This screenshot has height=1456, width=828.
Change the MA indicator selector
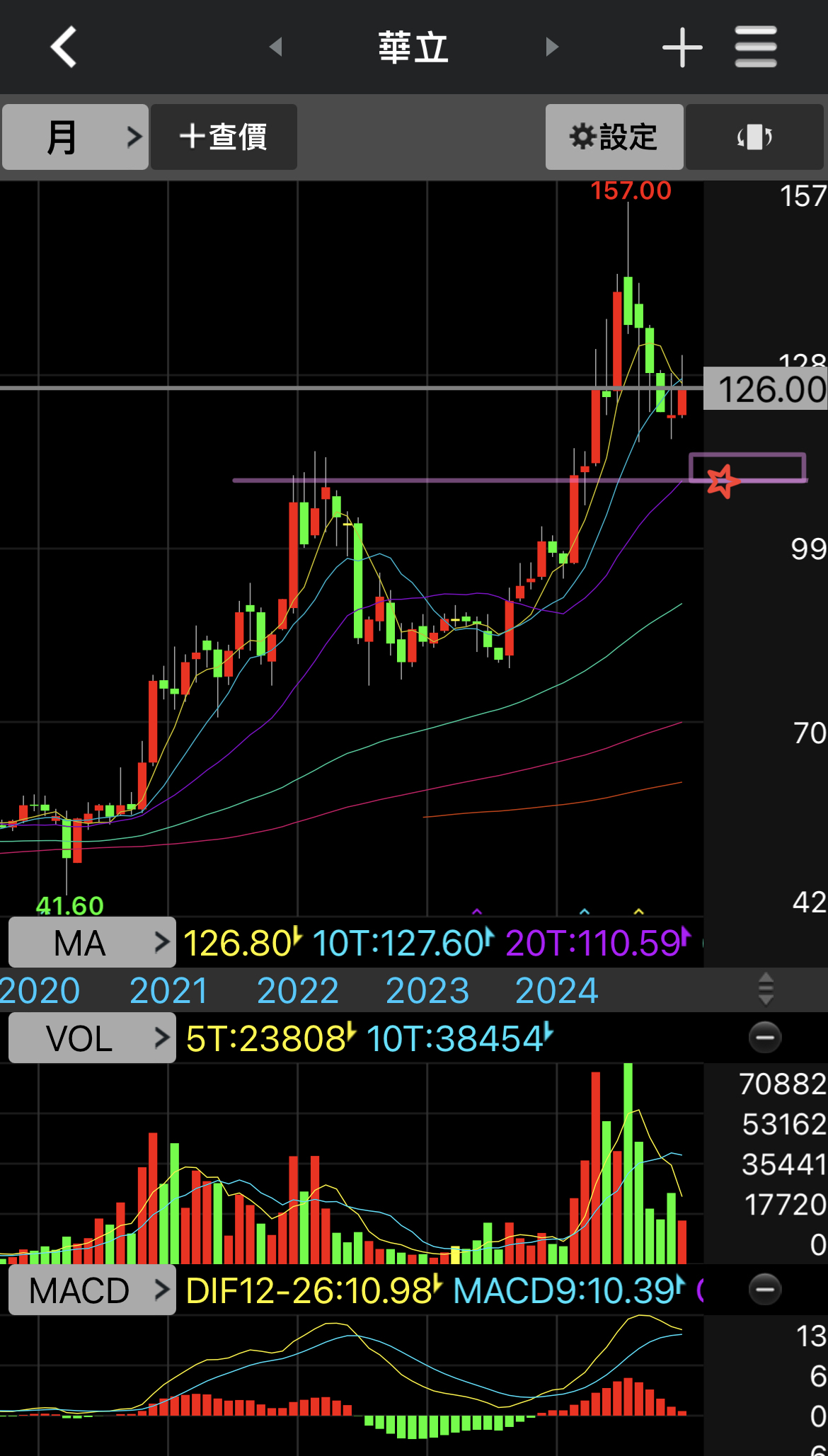pyautogui.click(x=92, y=943)
